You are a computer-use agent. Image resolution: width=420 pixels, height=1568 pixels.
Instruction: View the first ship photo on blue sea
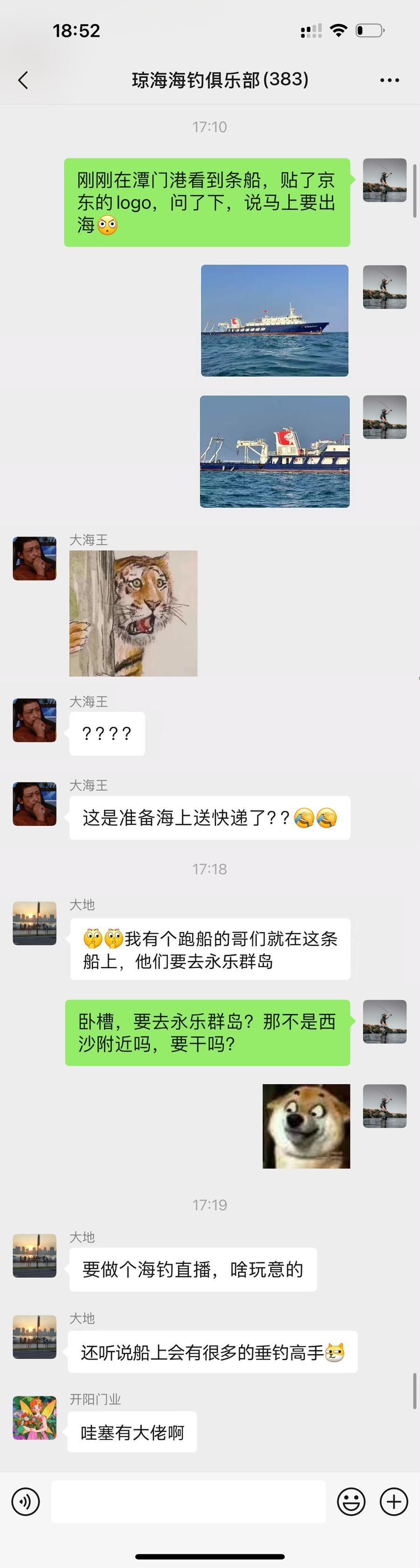(275, 320)
